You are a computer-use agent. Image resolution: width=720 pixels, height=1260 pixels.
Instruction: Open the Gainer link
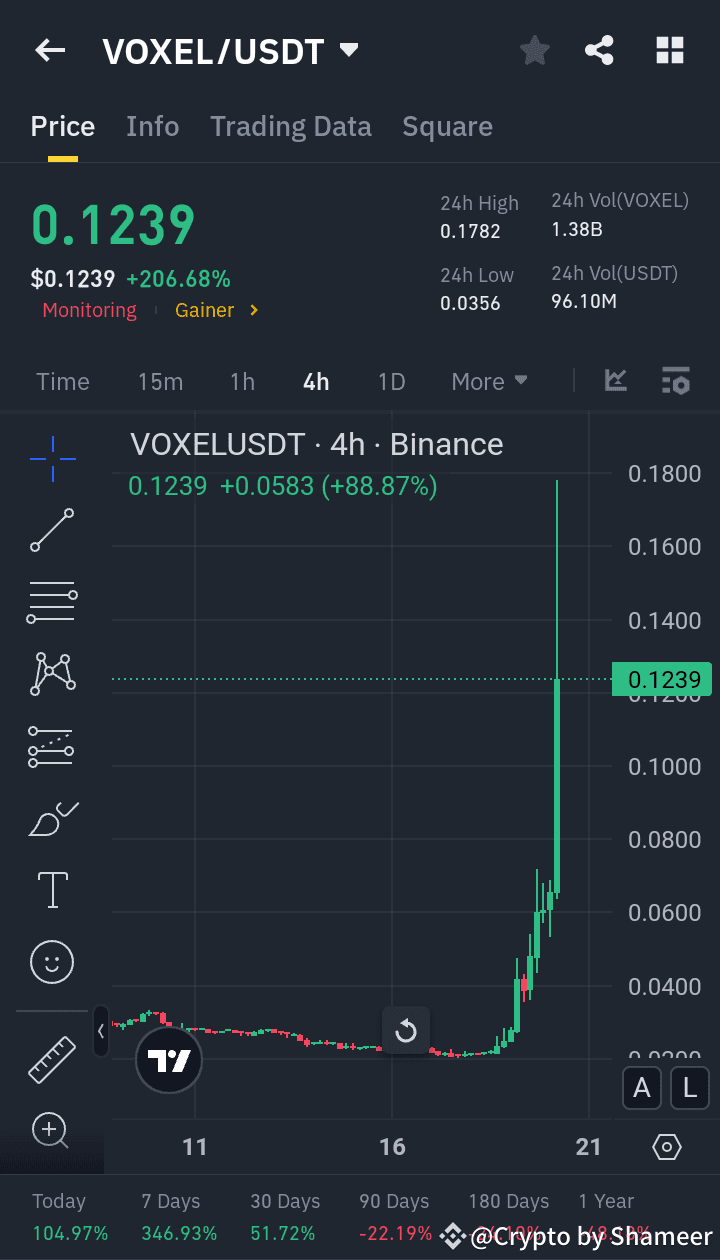coord(205,310)
